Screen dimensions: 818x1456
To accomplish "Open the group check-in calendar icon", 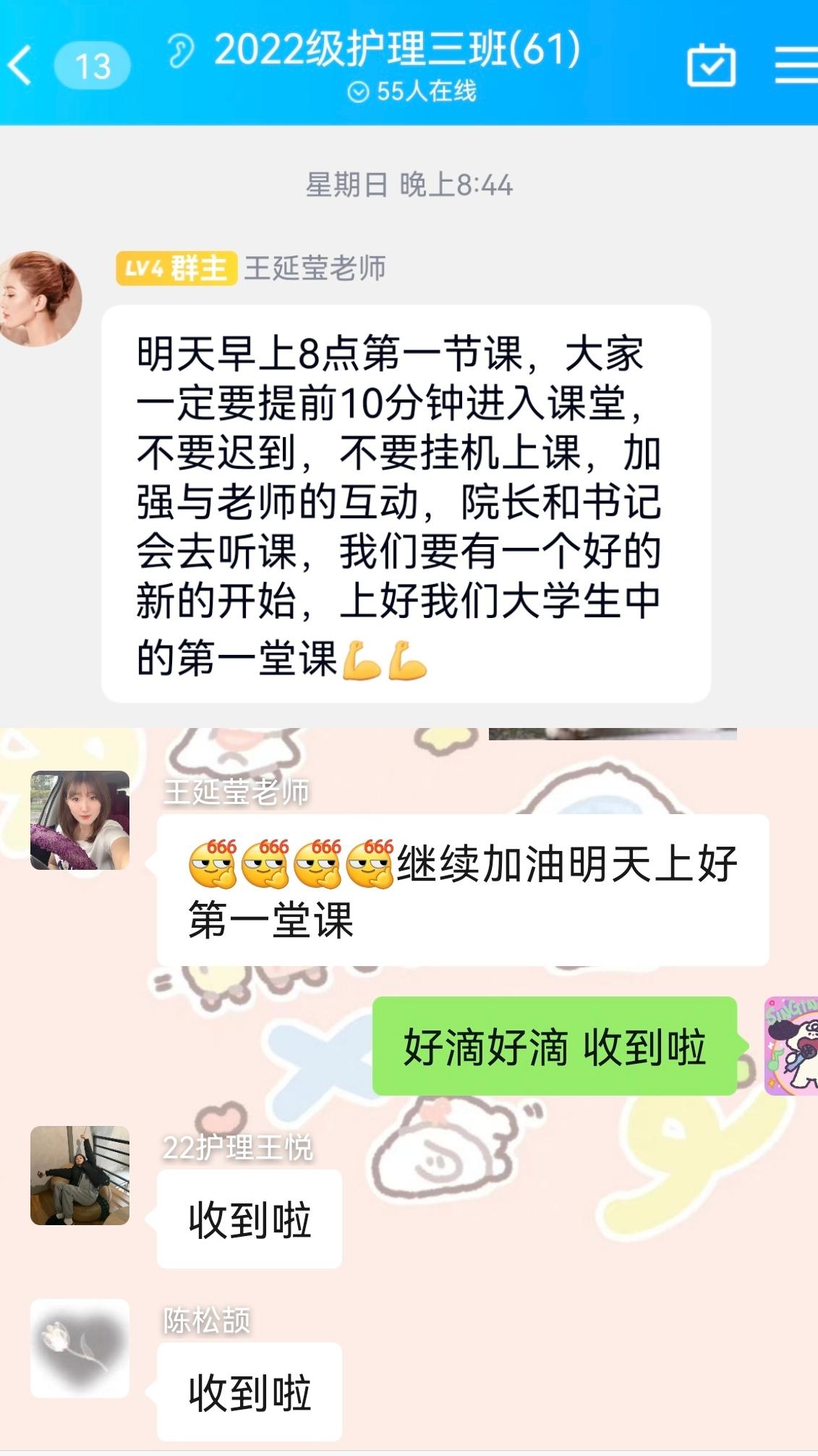I will tap(710, 66).
